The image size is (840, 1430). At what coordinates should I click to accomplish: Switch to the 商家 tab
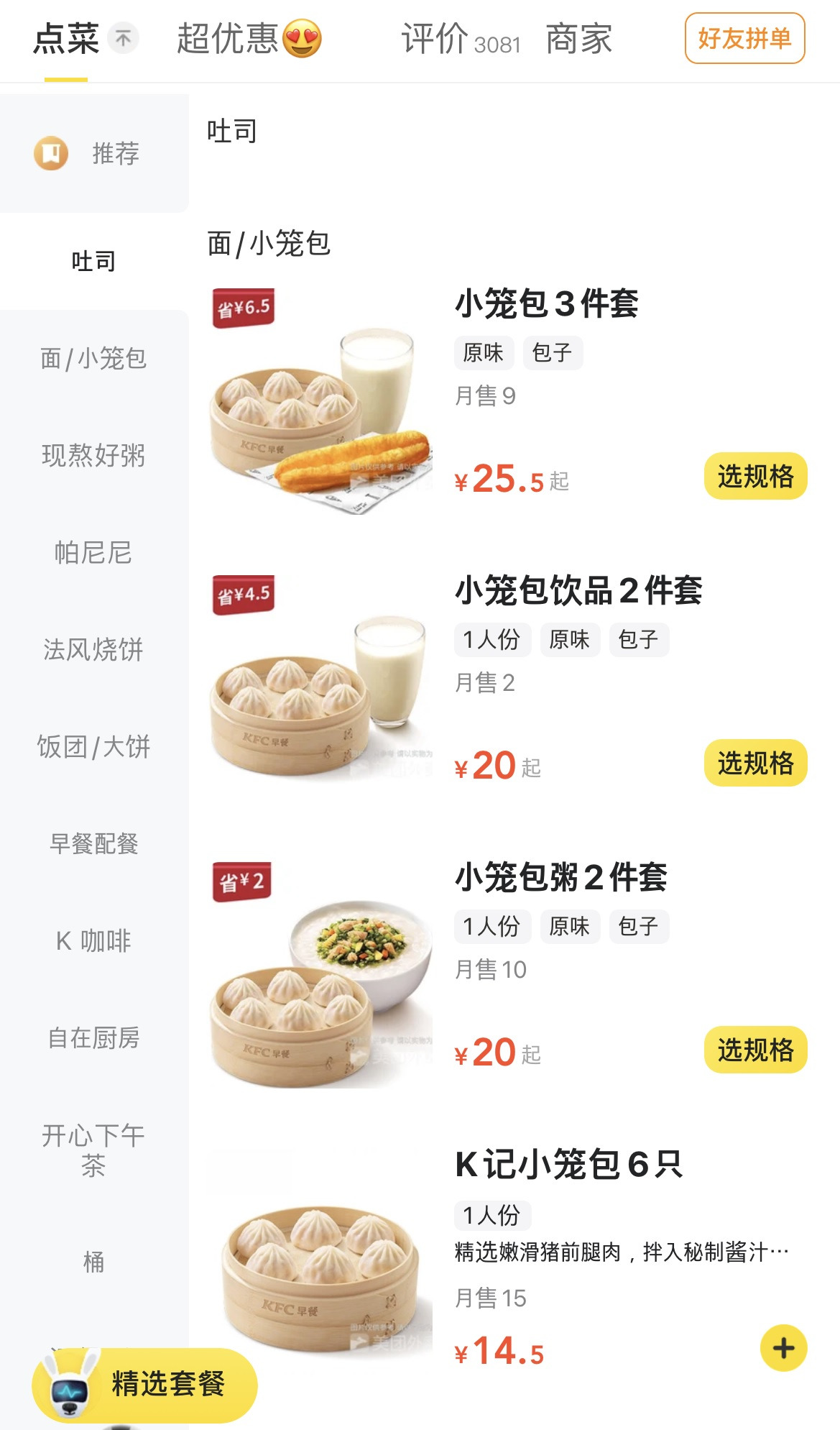click(578, 39)
